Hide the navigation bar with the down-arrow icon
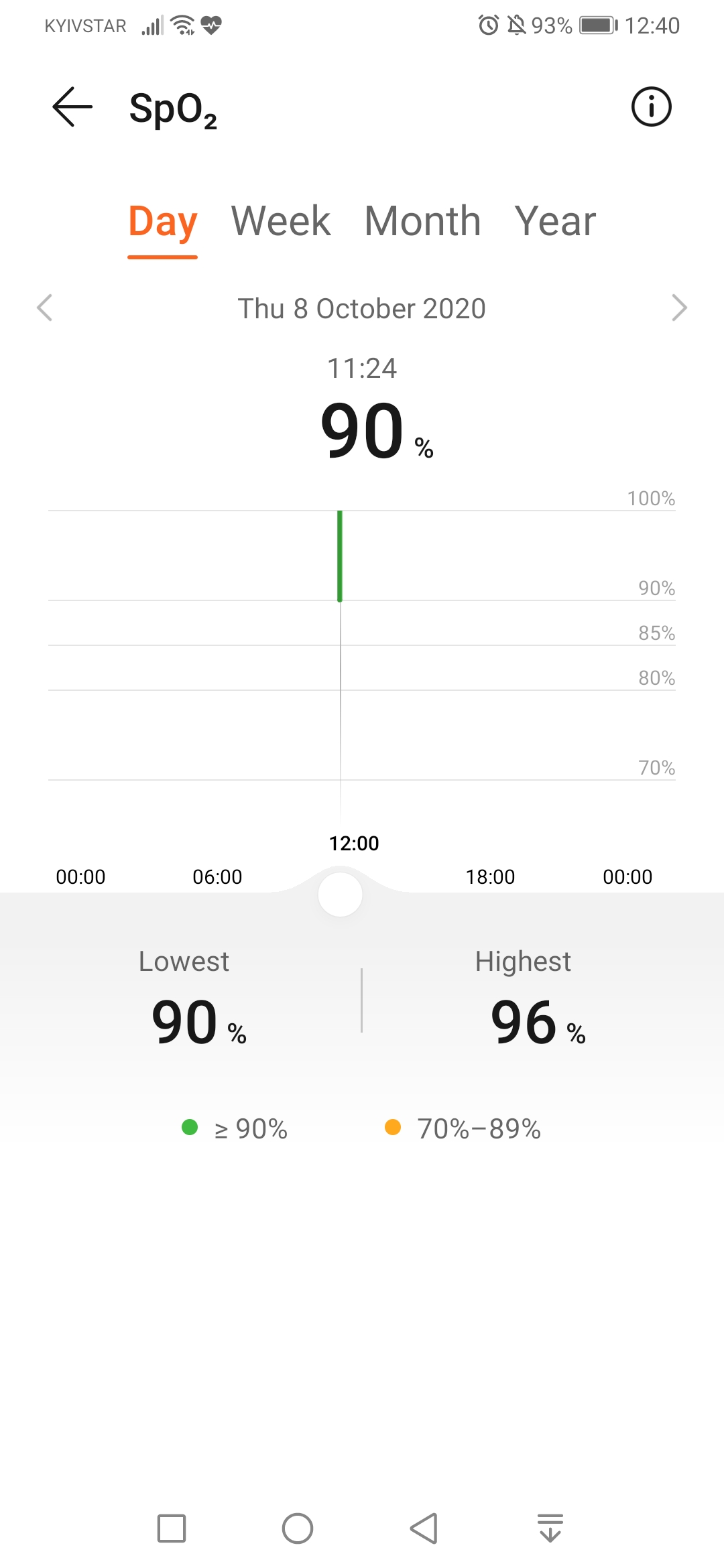The image size is (724, 1568). tap(550, 1528)
